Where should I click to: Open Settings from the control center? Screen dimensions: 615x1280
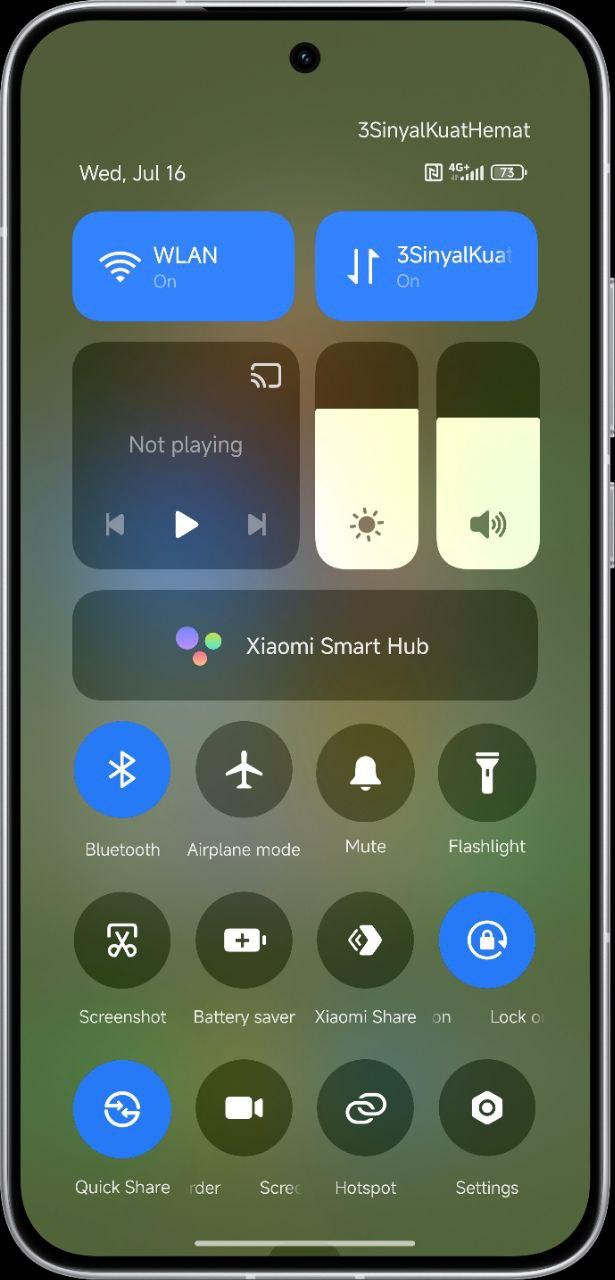[x=487, y=1108]
